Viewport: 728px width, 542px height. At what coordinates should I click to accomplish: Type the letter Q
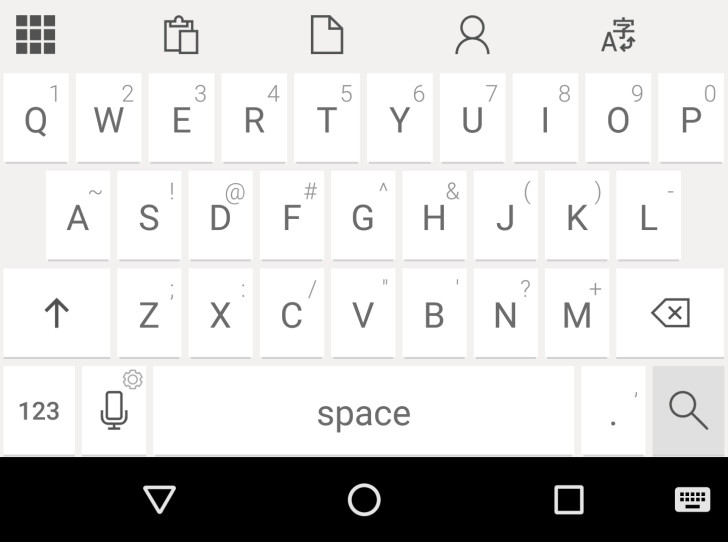pyautogui.click(x=36, y=118)
